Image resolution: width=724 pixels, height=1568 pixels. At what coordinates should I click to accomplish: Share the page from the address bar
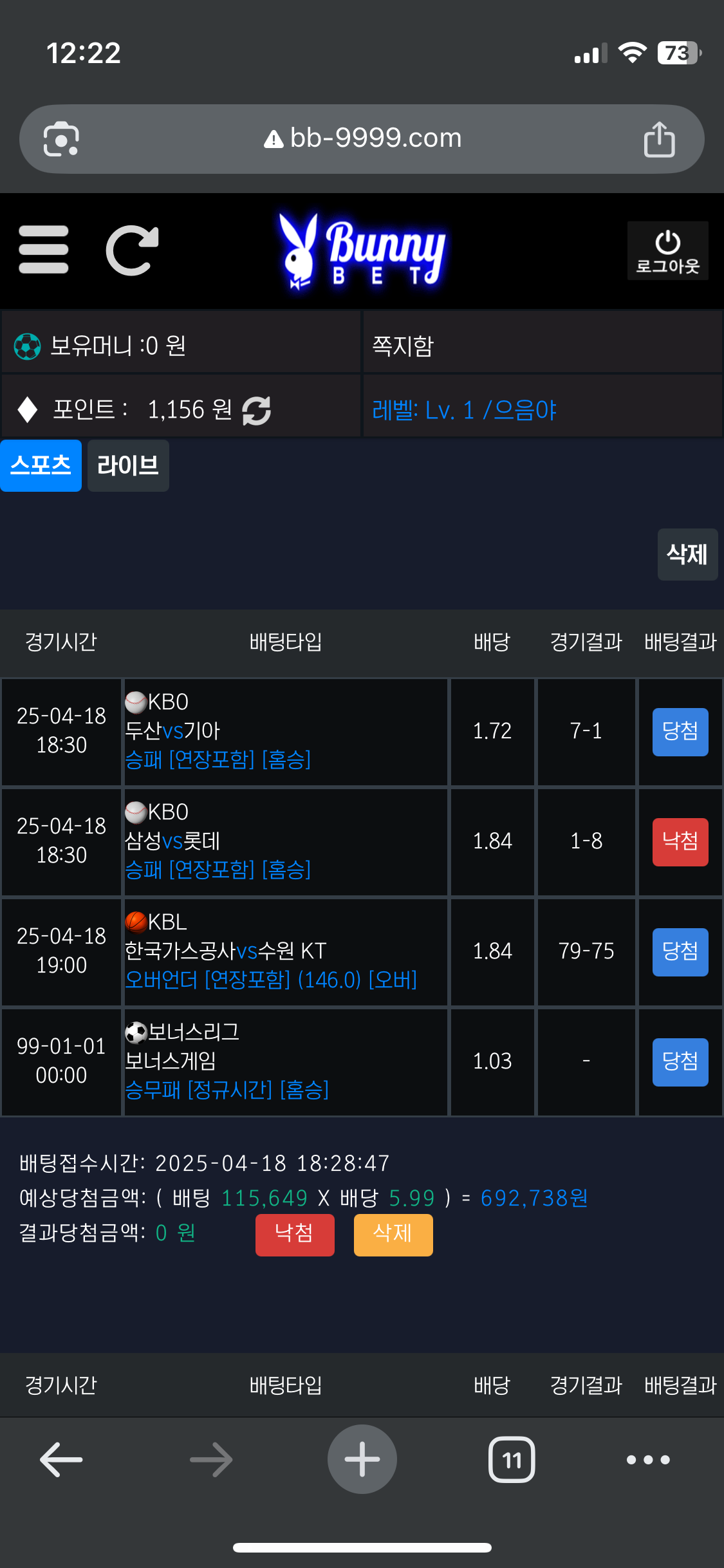659,138
